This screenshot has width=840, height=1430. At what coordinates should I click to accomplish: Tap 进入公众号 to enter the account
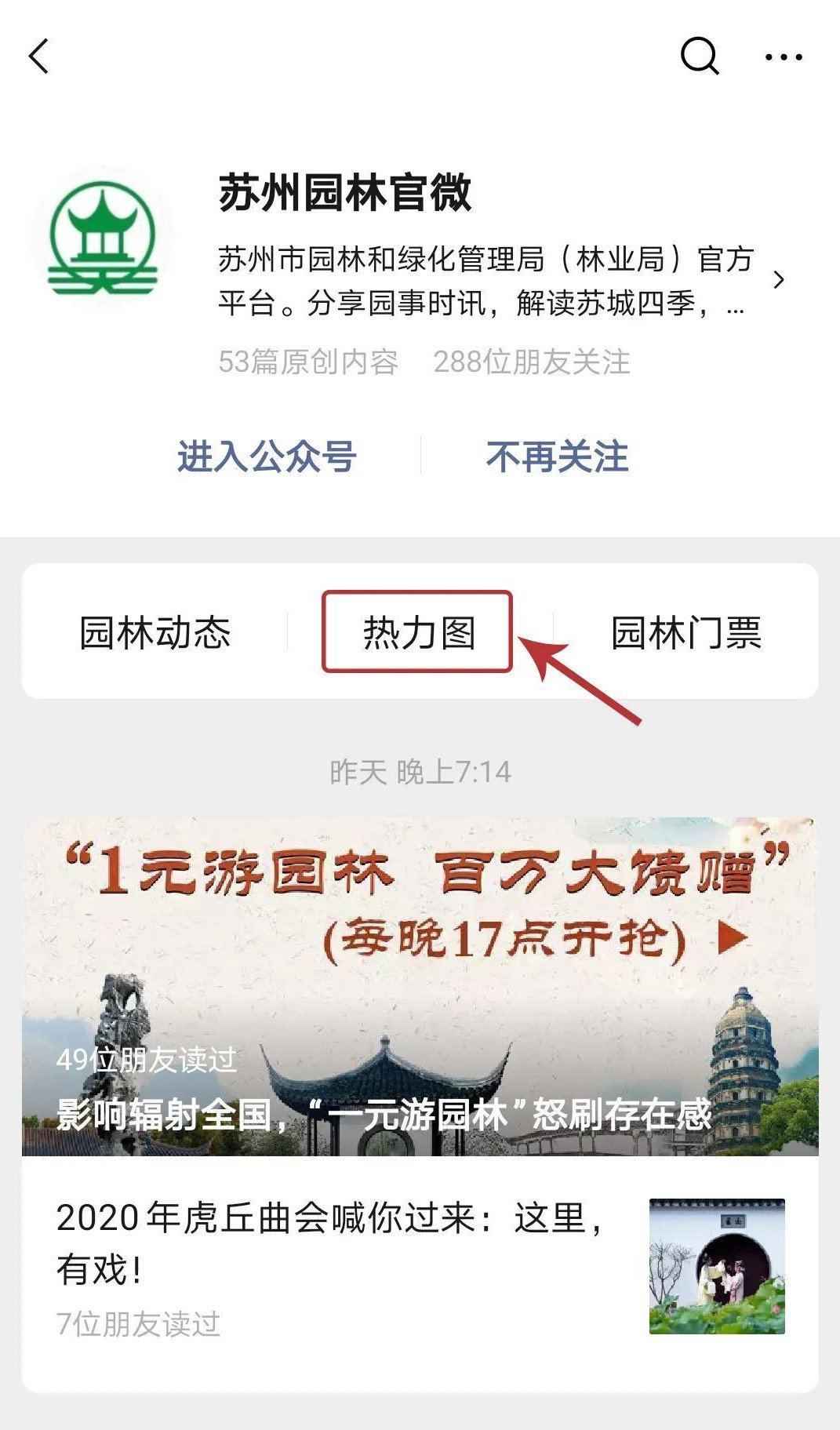[x=267, y=457]
